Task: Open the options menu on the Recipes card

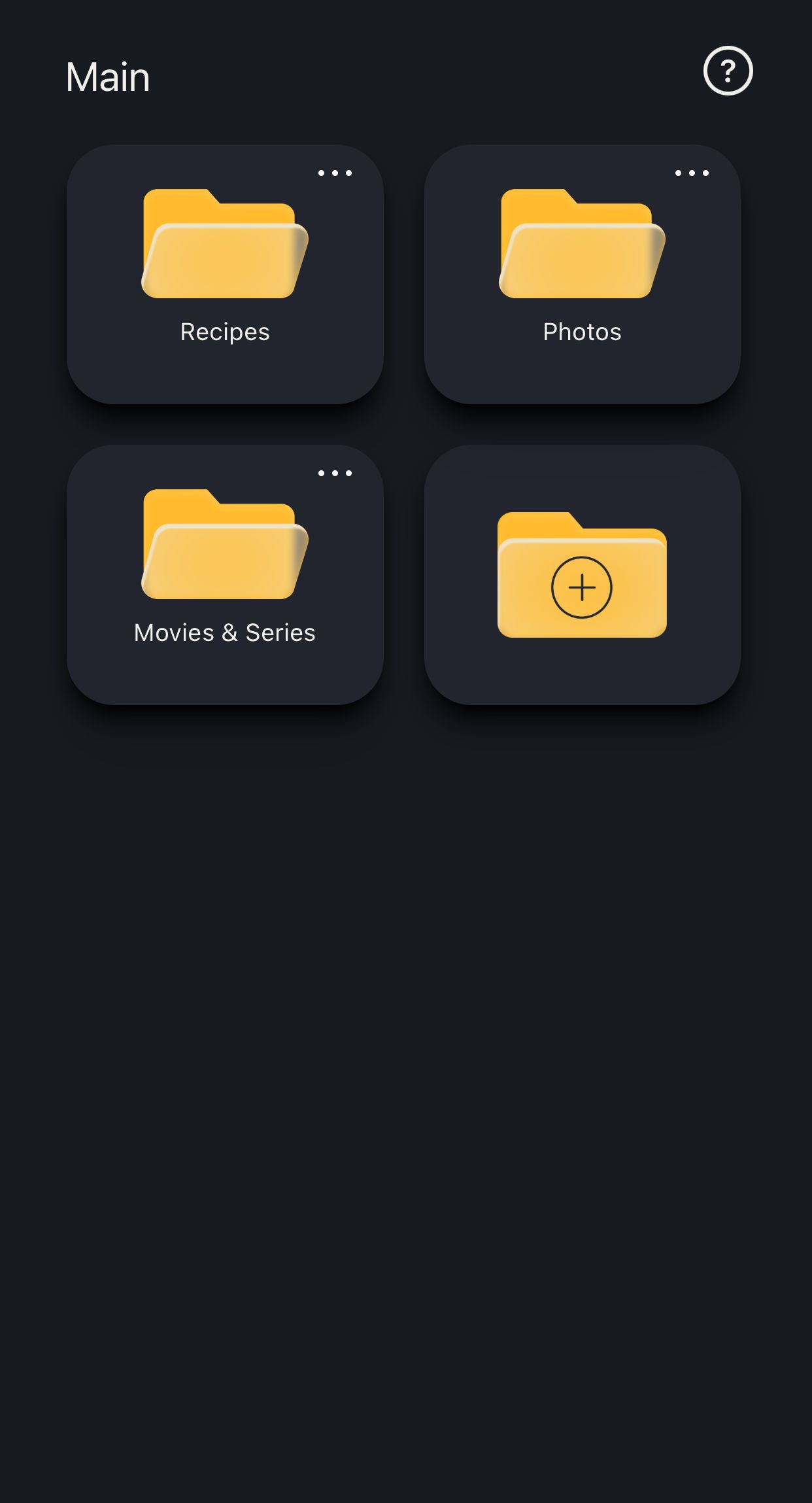Action: pyautogui.click(x=335, y=173)
